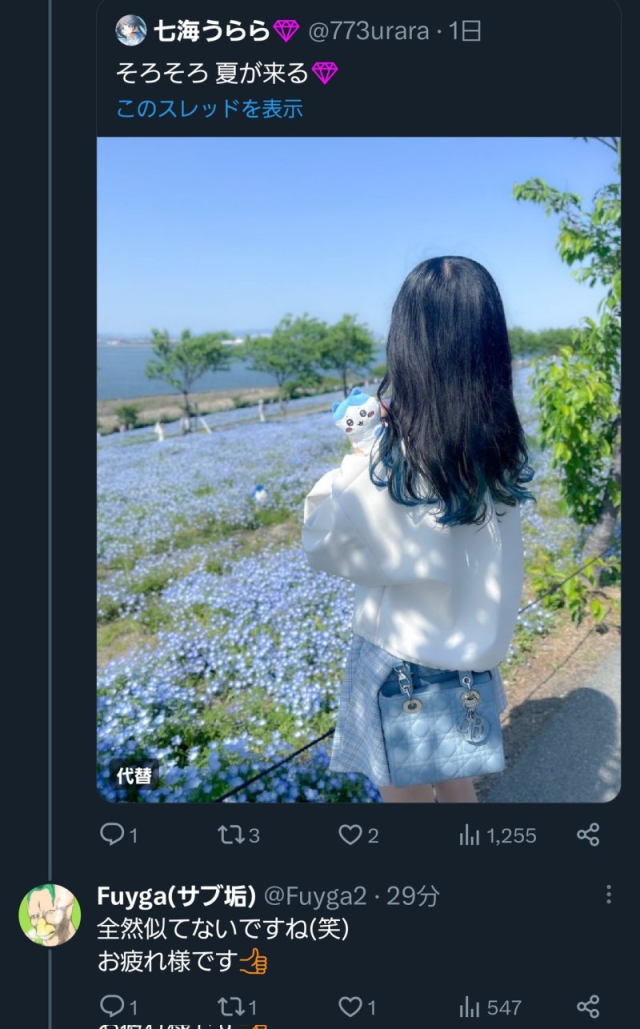
Task: Open 七海うらら's profile from the name
Action: (x=212, y=31)
